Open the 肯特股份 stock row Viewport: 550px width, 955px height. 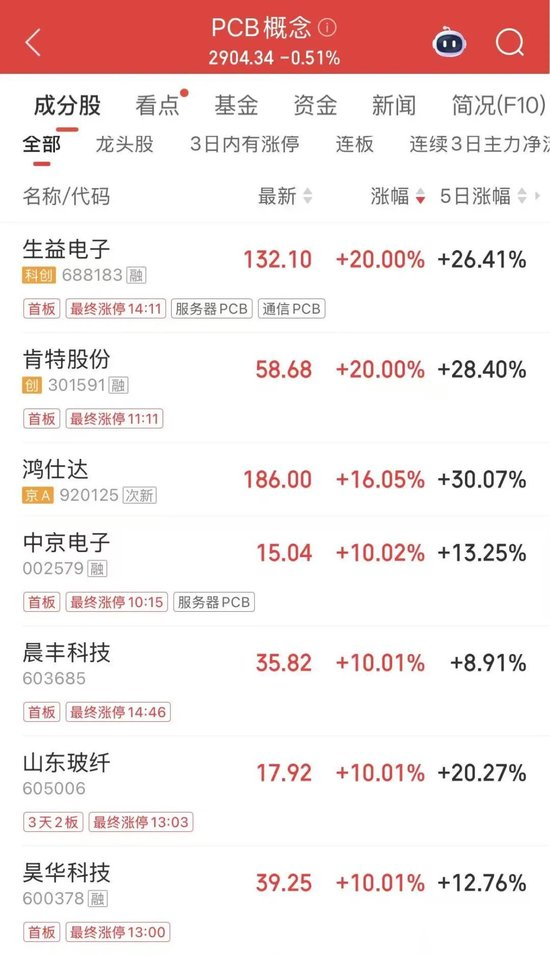(275, 387)
